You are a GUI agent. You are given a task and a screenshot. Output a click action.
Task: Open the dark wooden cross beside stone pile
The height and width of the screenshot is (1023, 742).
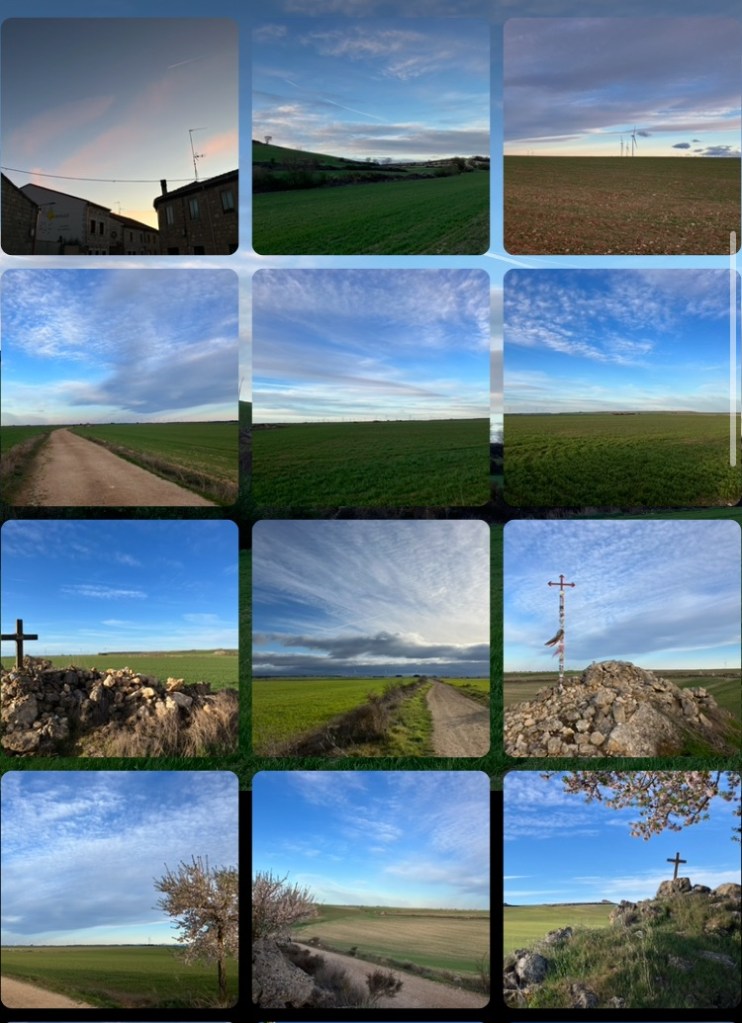120,638
